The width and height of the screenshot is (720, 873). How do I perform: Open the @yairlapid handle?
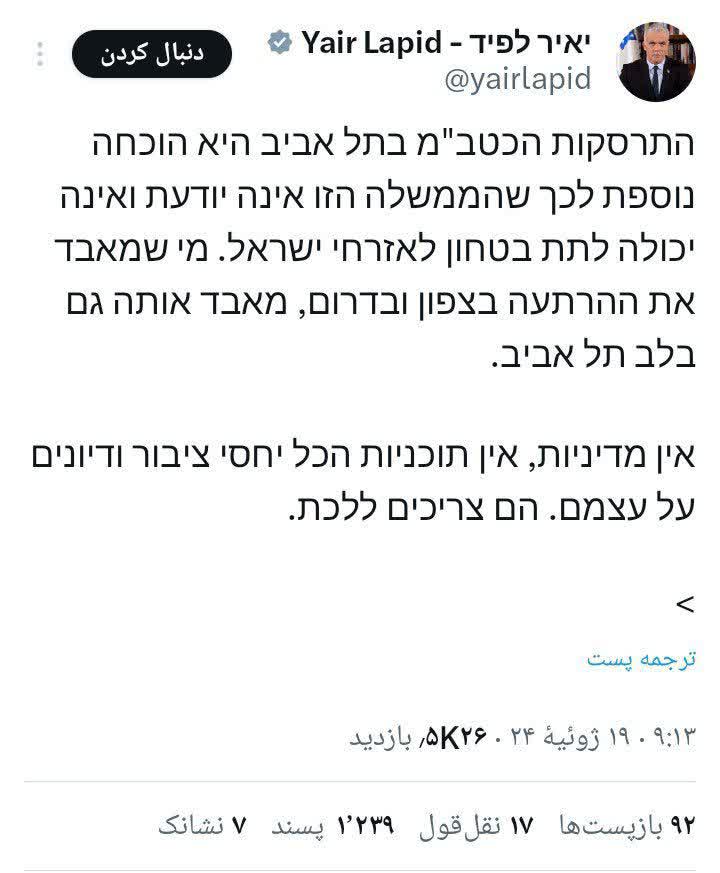click(516, 78)
